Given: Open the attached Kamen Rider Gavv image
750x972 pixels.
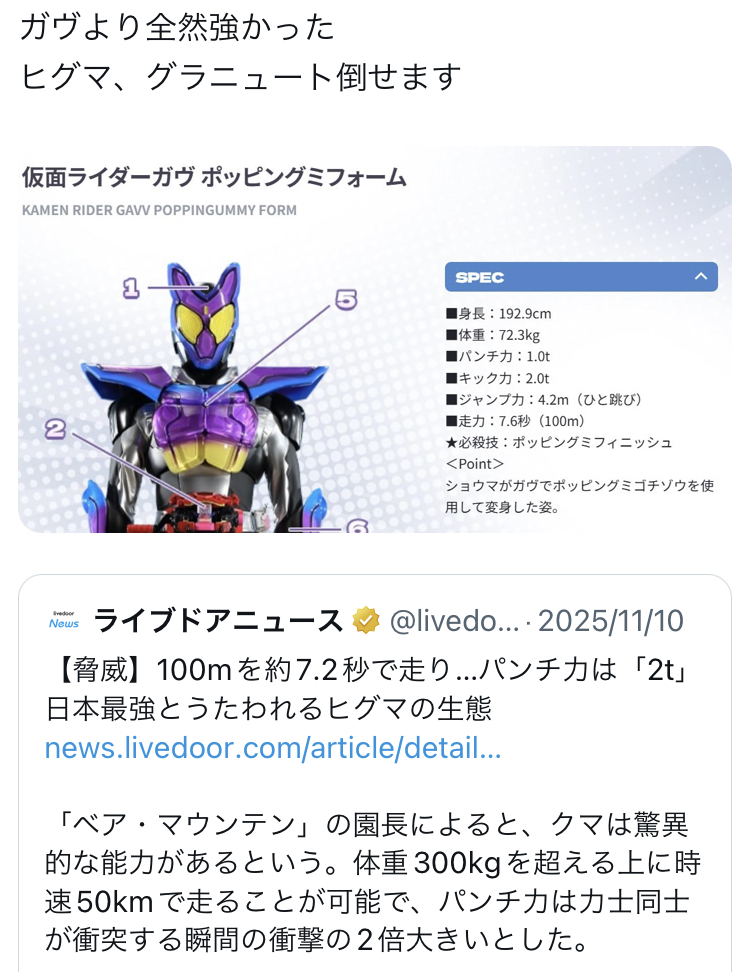Looking at the screenshot, I should coord(374,340).
